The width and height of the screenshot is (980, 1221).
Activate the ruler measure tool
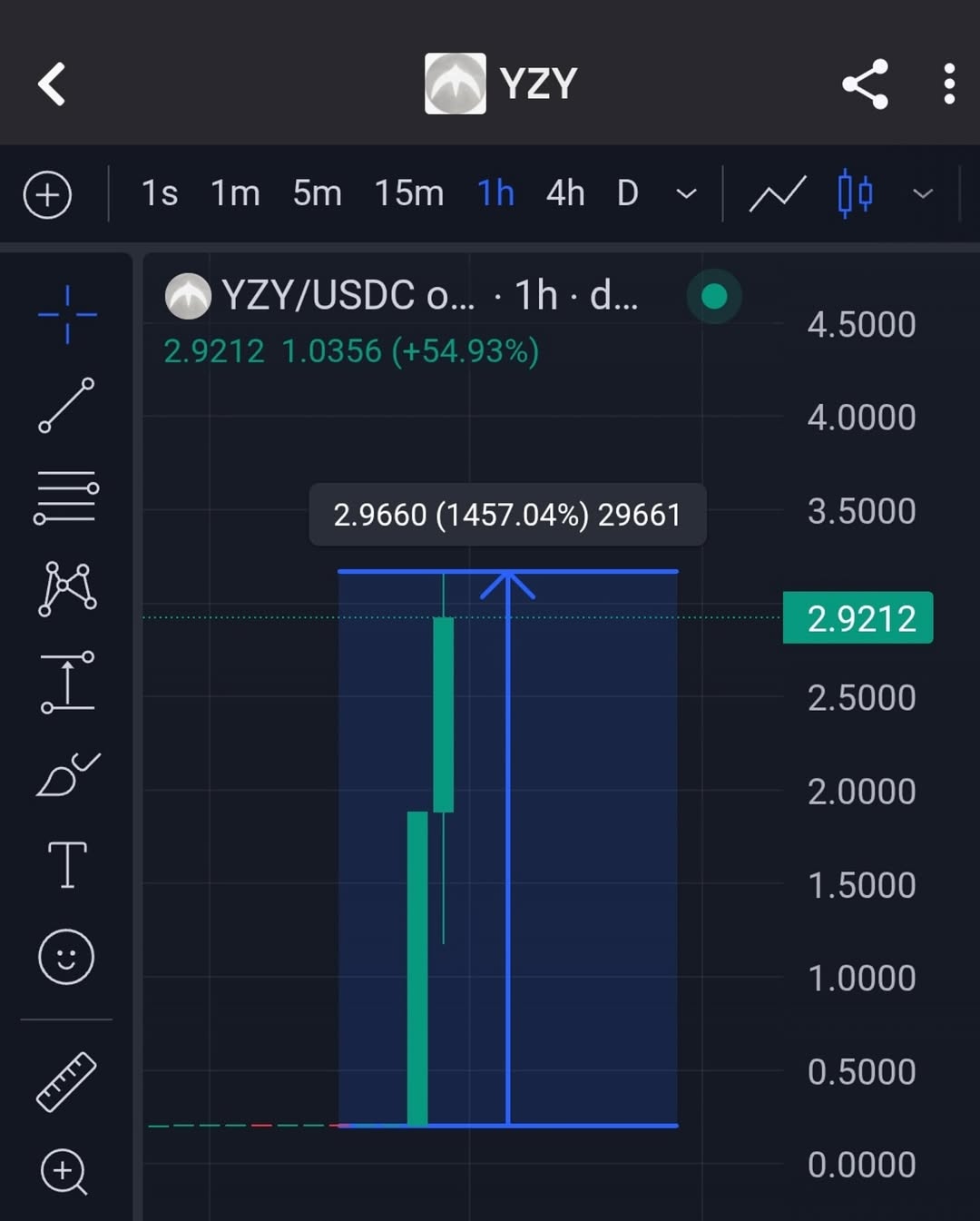point(66,1081)
